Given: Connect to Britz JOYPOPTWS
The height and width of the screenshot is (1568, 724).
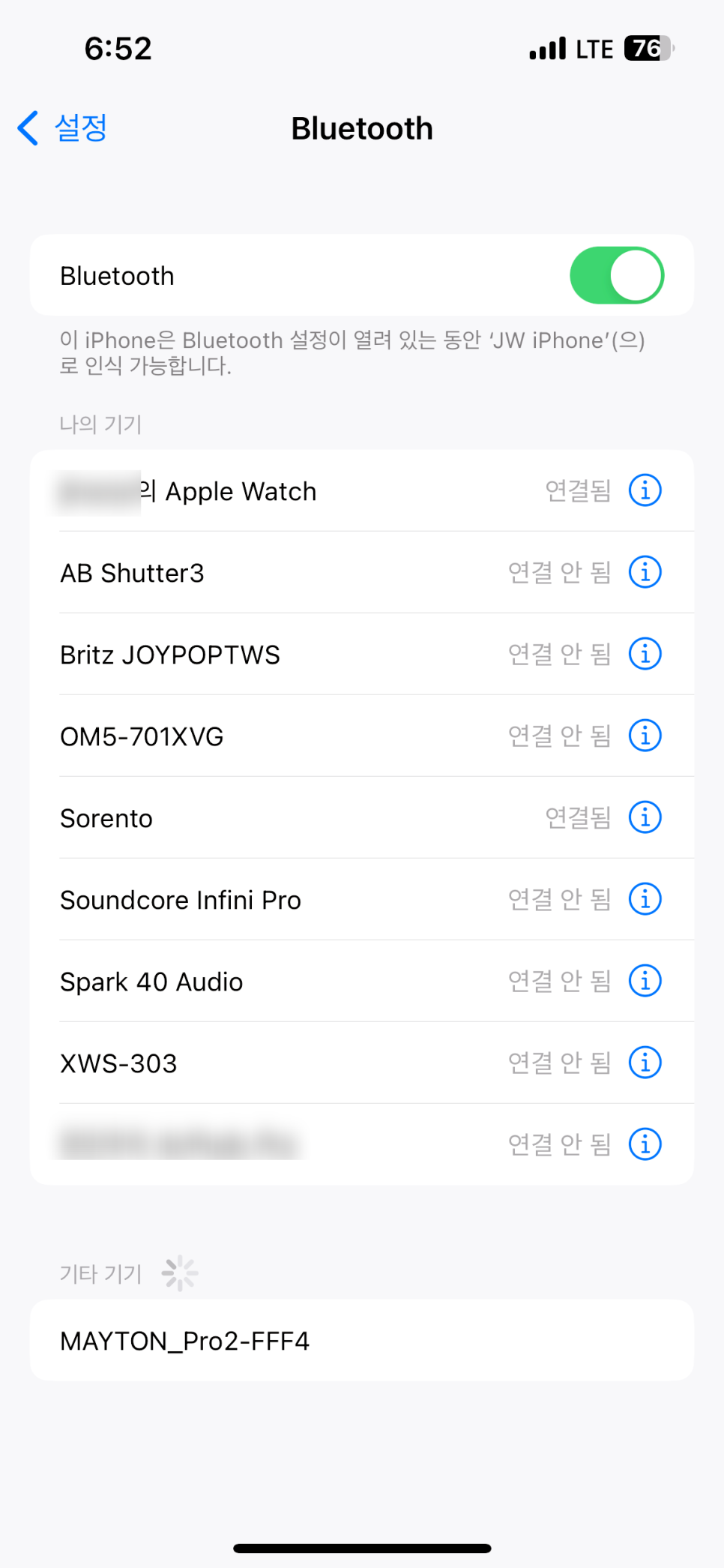Looking at the screenshot, I should click(x=362, y=654).
